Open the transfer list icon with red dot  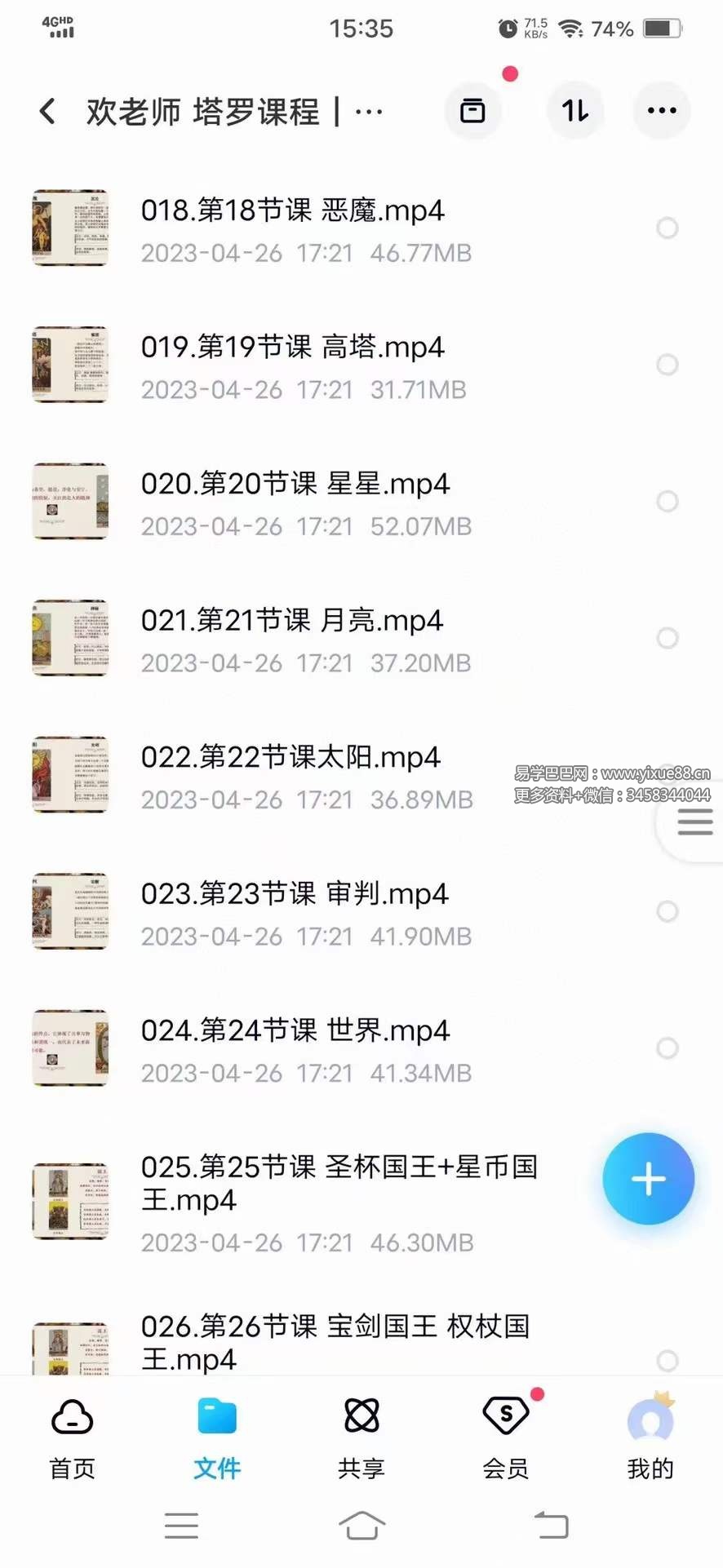tap(473, 111)
